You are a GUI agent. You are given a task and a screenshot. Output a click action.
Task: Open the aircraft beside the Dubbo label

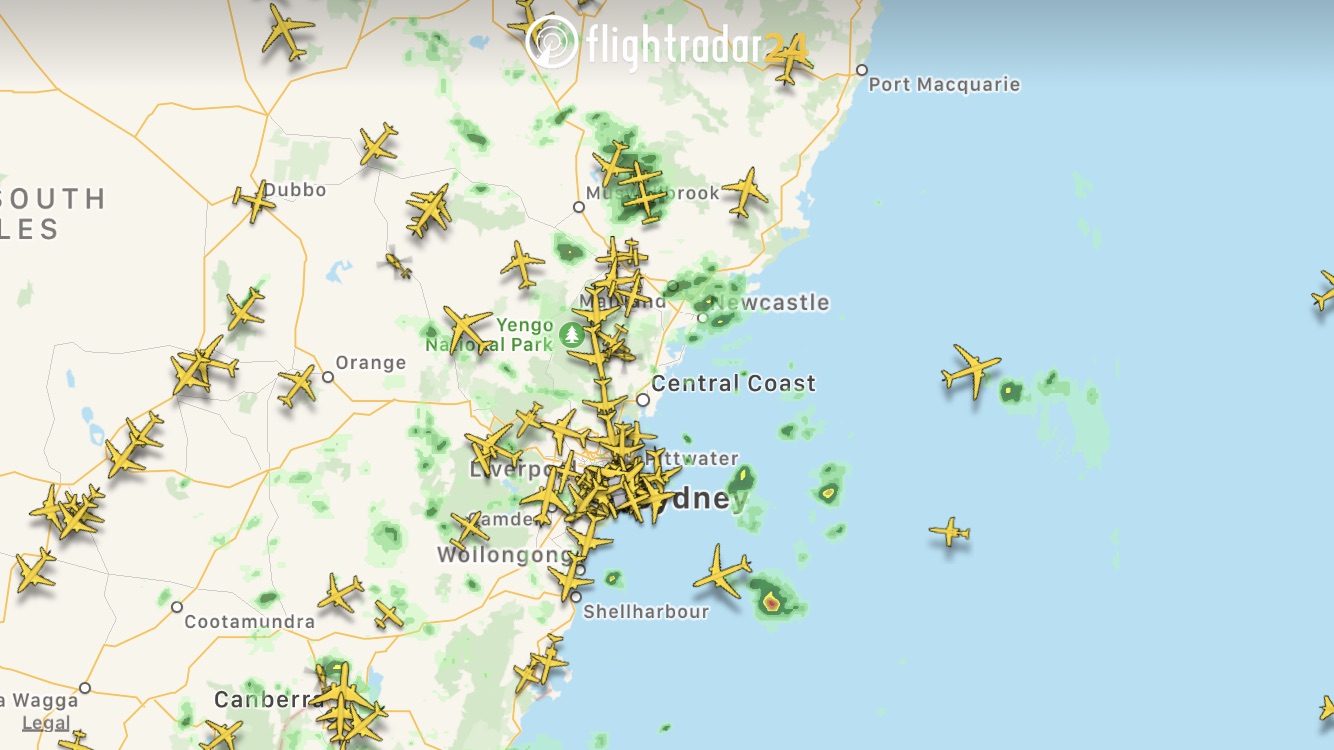[256, 200]
